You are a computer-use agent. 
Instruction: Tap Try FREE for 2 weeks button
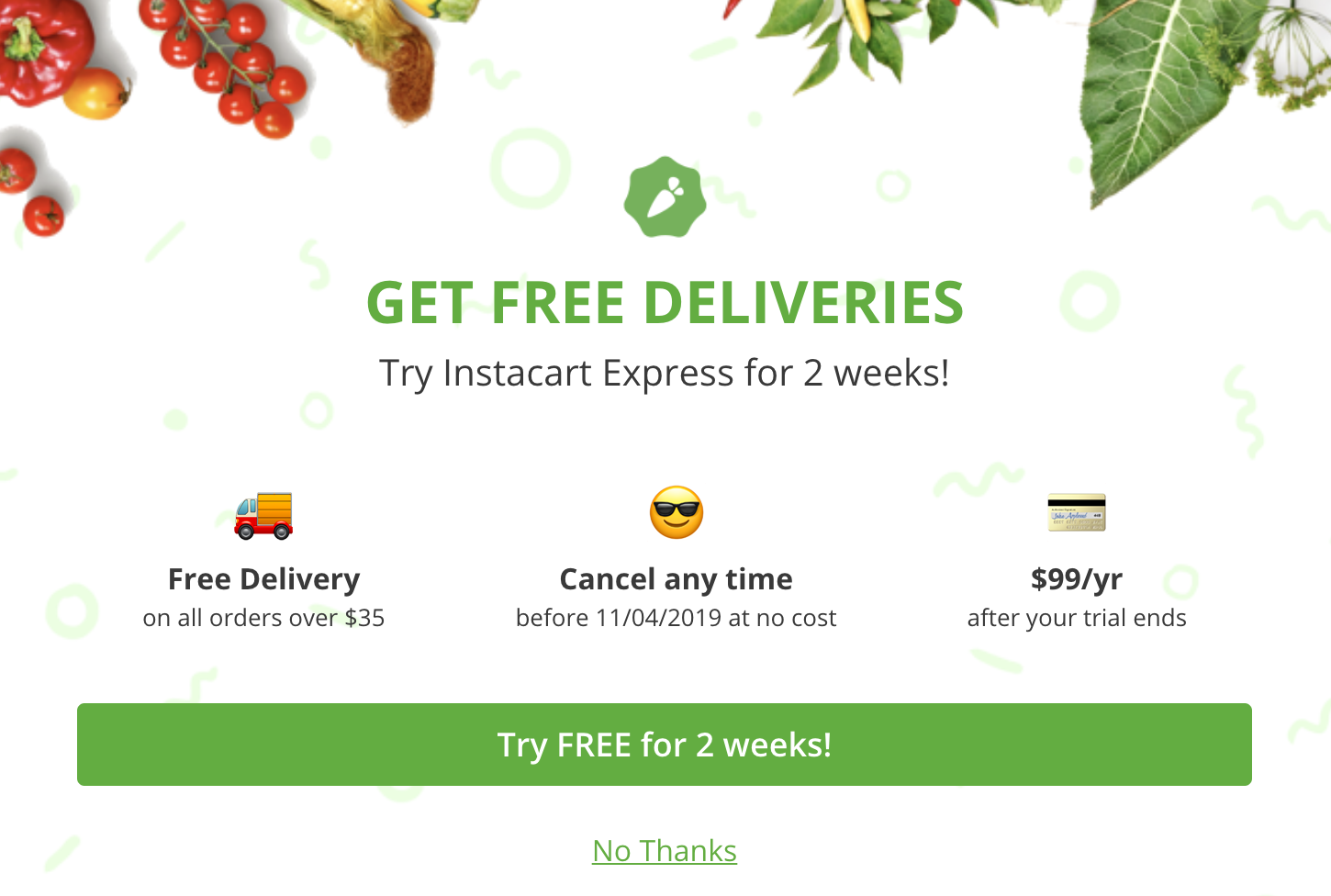[664, 745]
